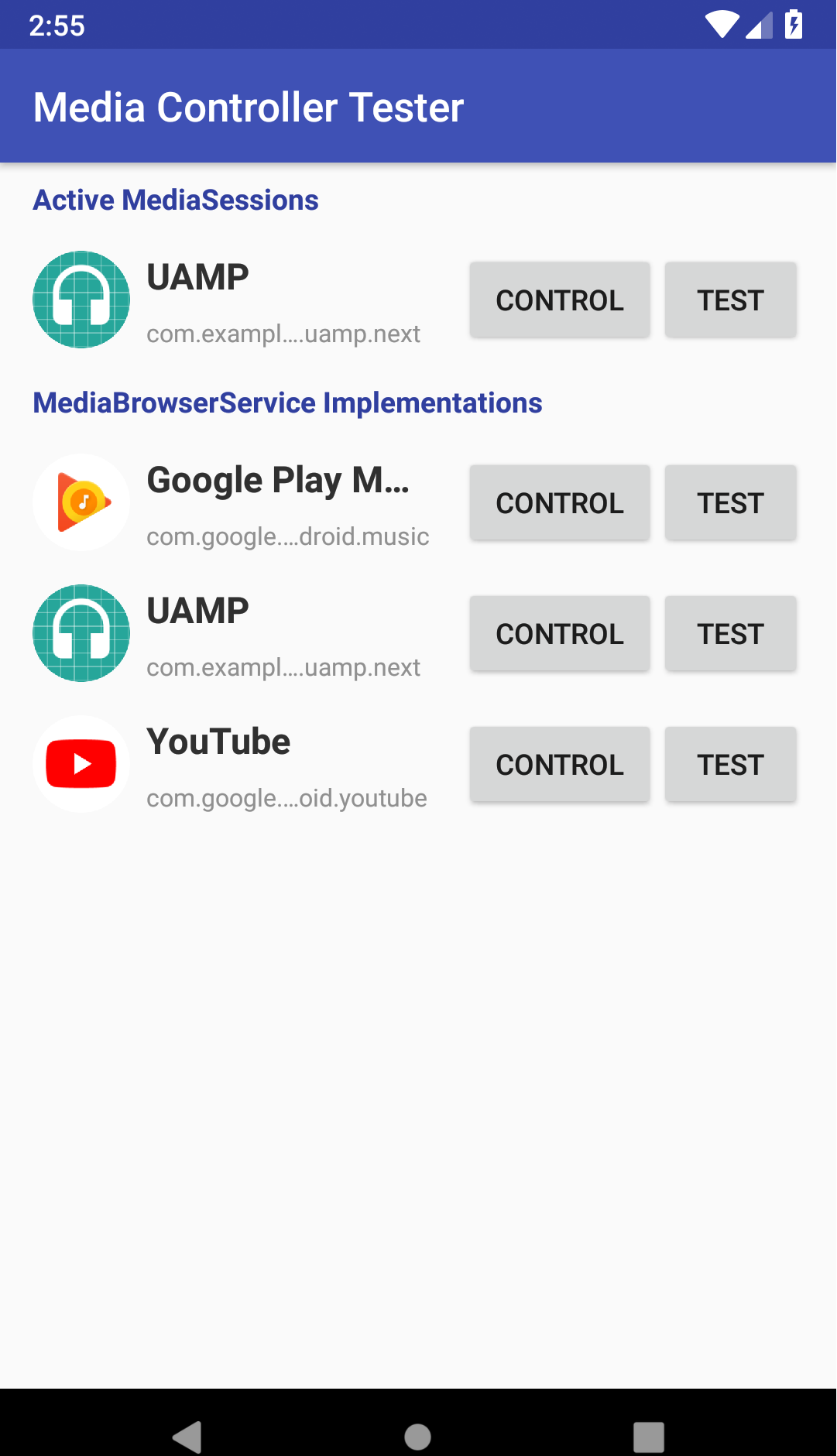Click TEST for the active UAMP session
This screenshot has height=1456, width=837.
[730, 300]
